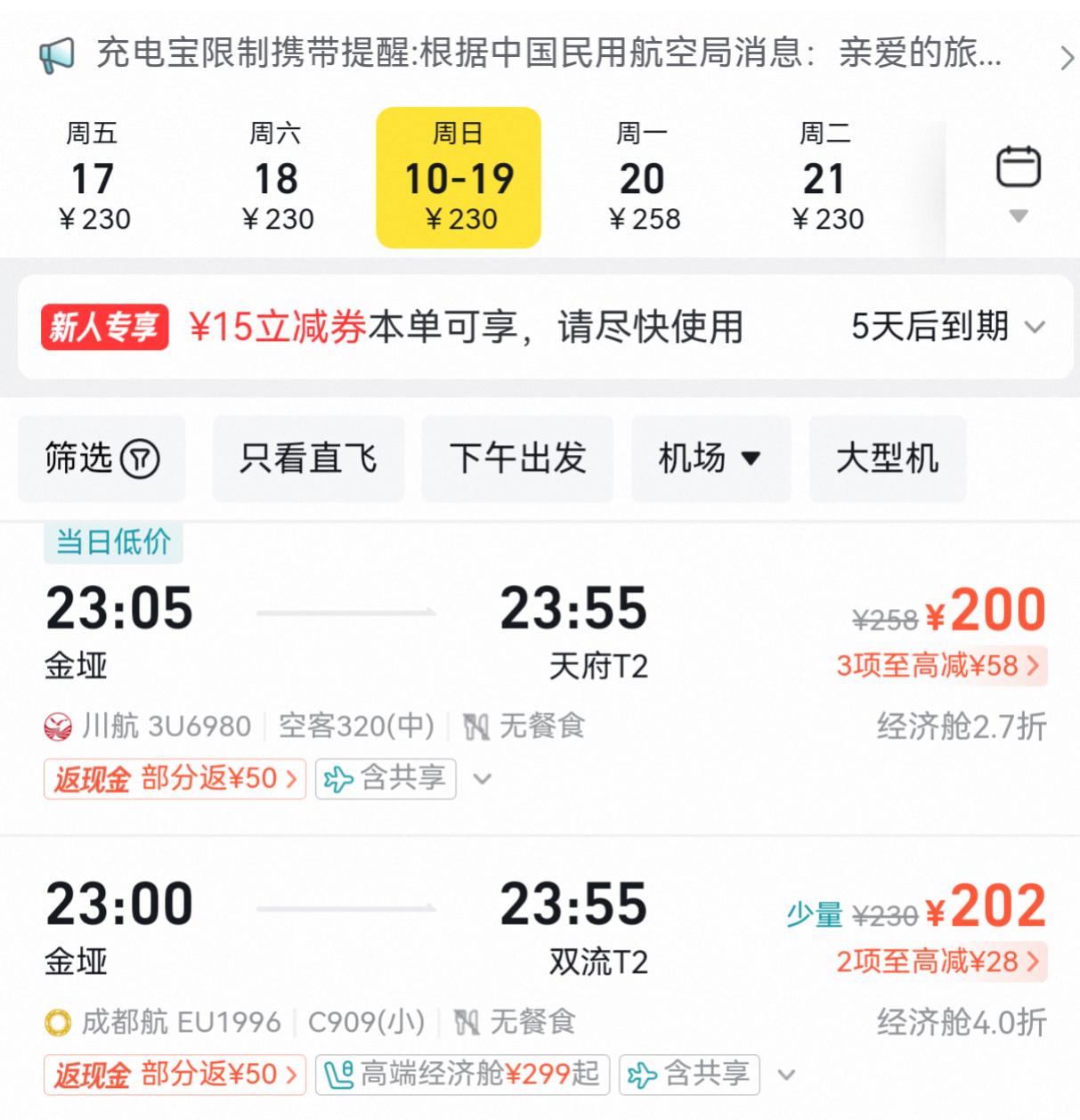Open the calendar date picker
This screenshot has width=1080, height=1120.
1018,180
